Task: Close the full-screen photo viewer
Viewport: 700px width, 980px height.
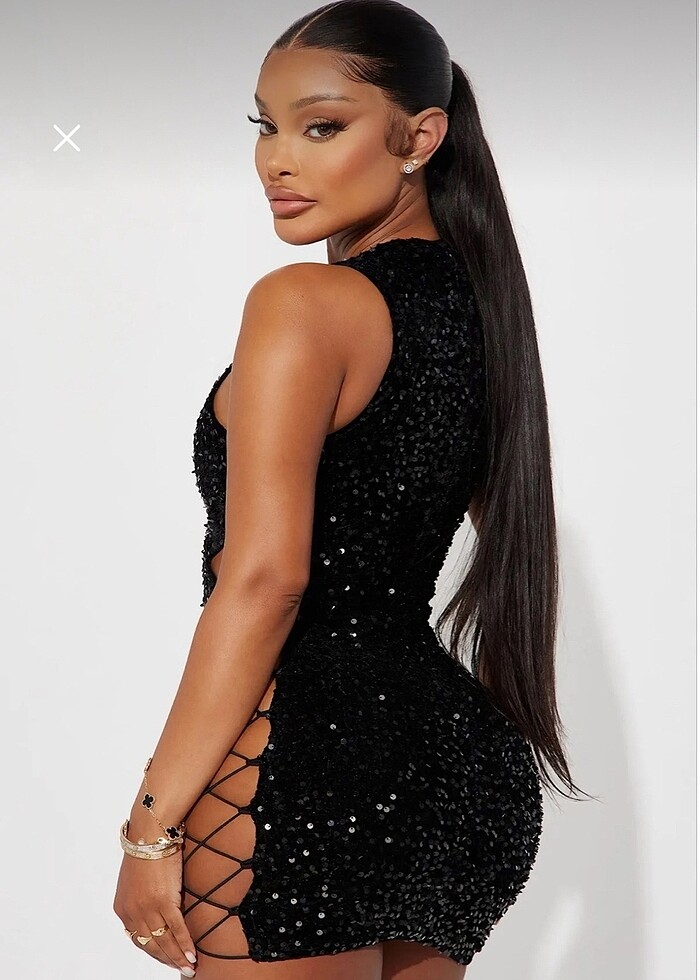Action: [66, 138]
